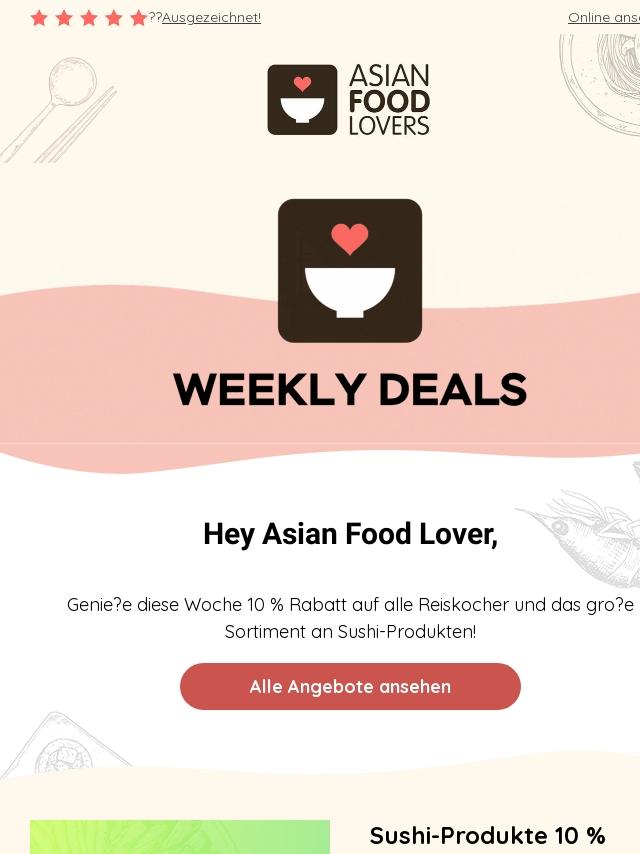640x854 pixels.
Task: Open the Sushi-Produkte product image
Action: pyautogui.click(x=180, y=838)
